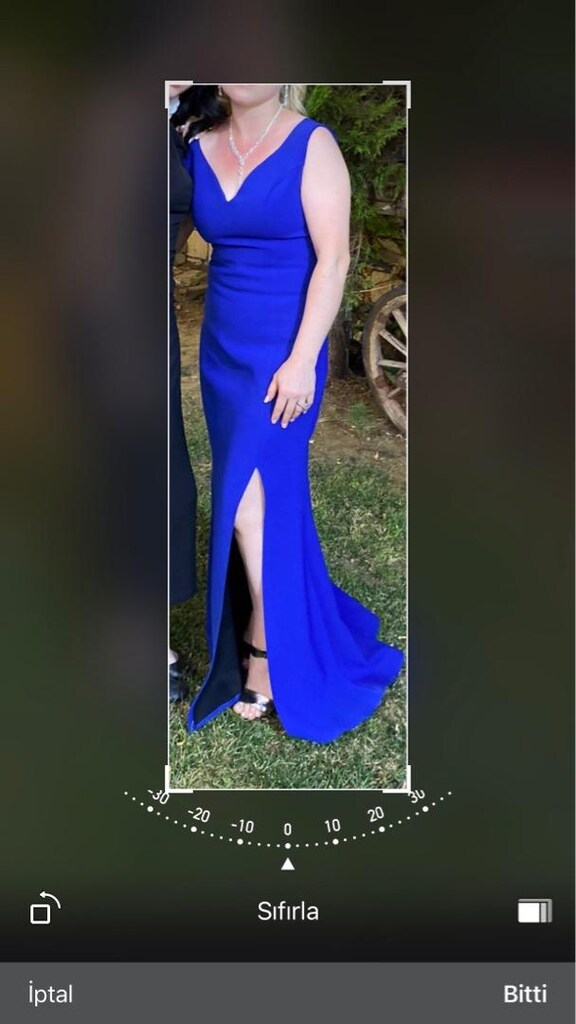Tap Sıfırla to reset the crop

[x=288, y=911]
